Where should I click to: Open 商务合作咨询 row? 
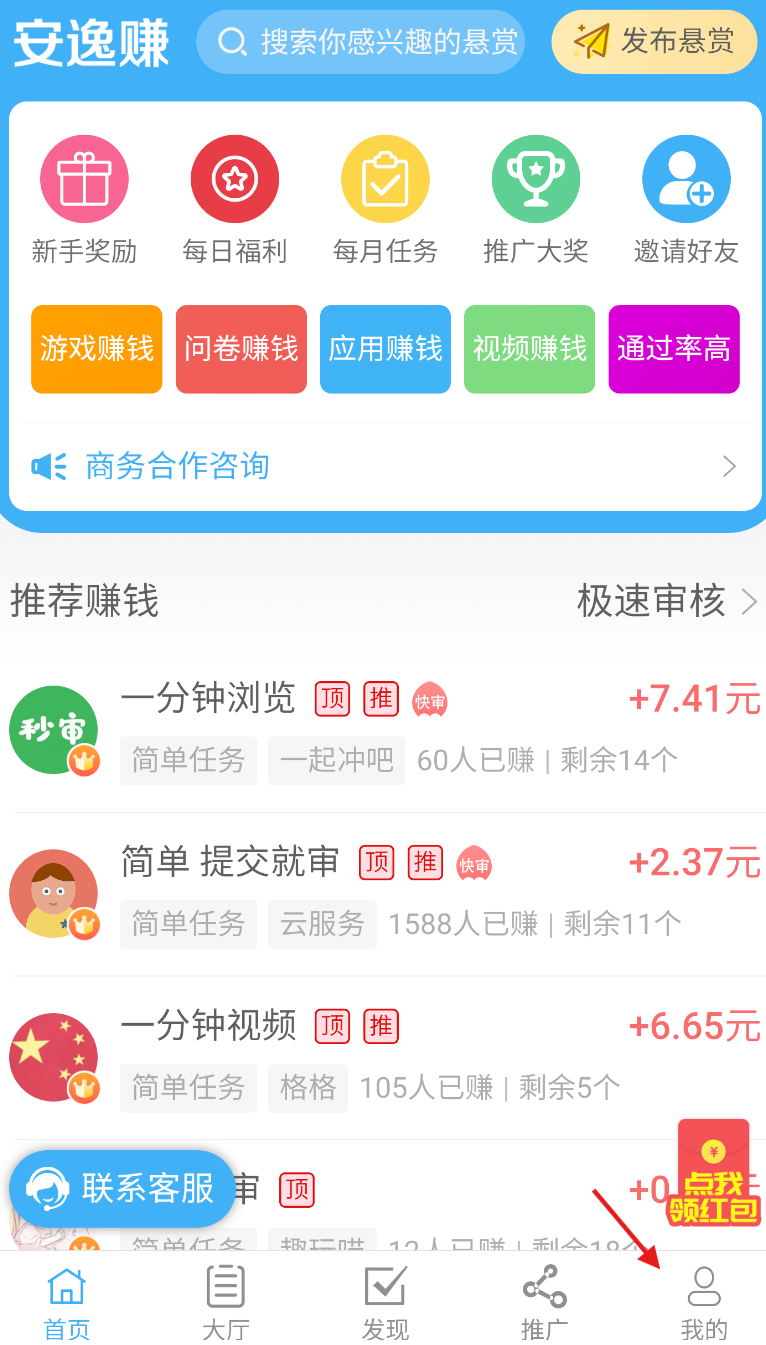tap(385, 466)
